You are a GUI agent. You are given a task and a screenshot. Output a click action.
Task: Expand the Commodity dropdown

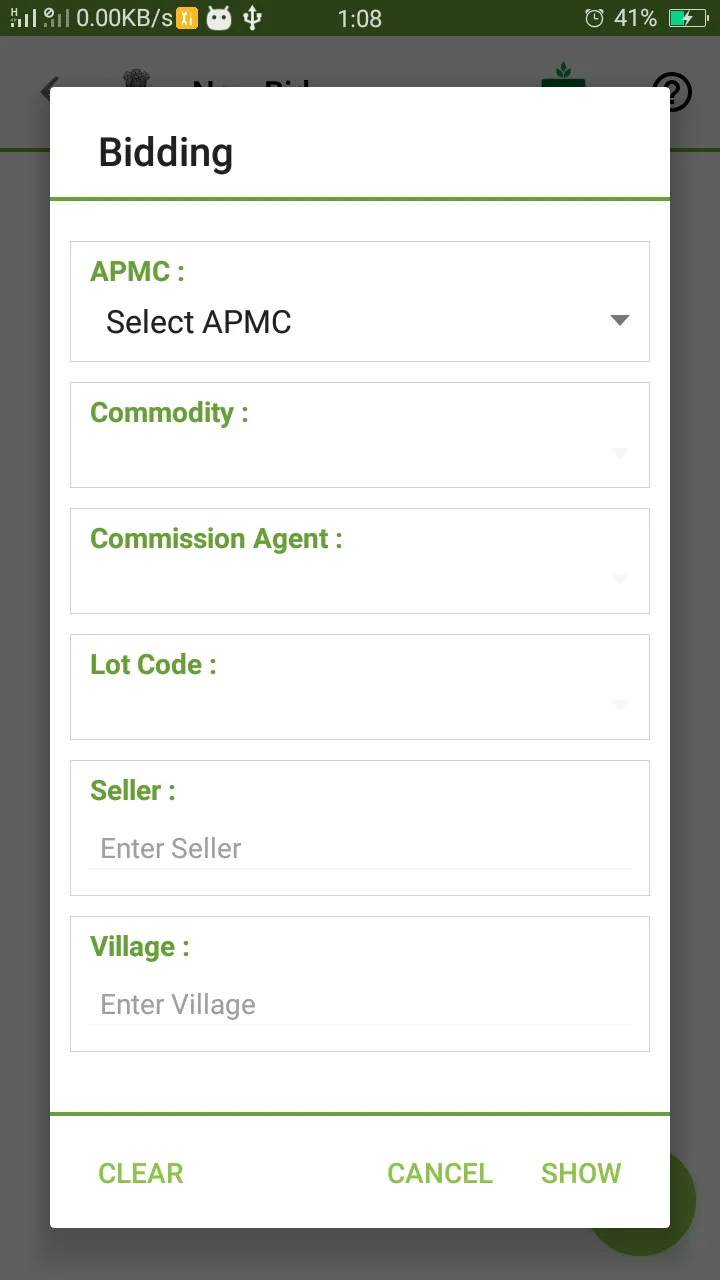click(x=360, y=452)
